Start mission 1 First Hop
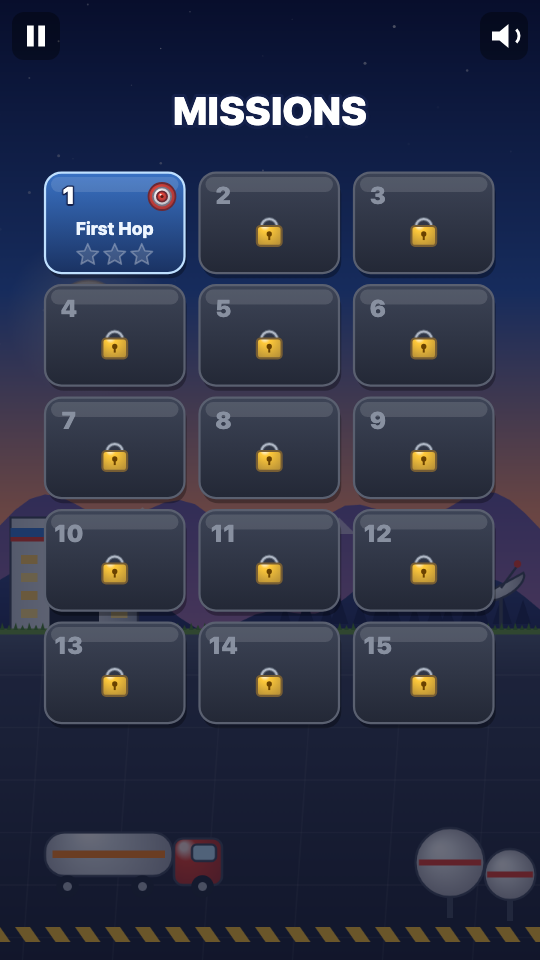This screenshot has width=540, height=960. pyautogui.click(x=114, y=223)
